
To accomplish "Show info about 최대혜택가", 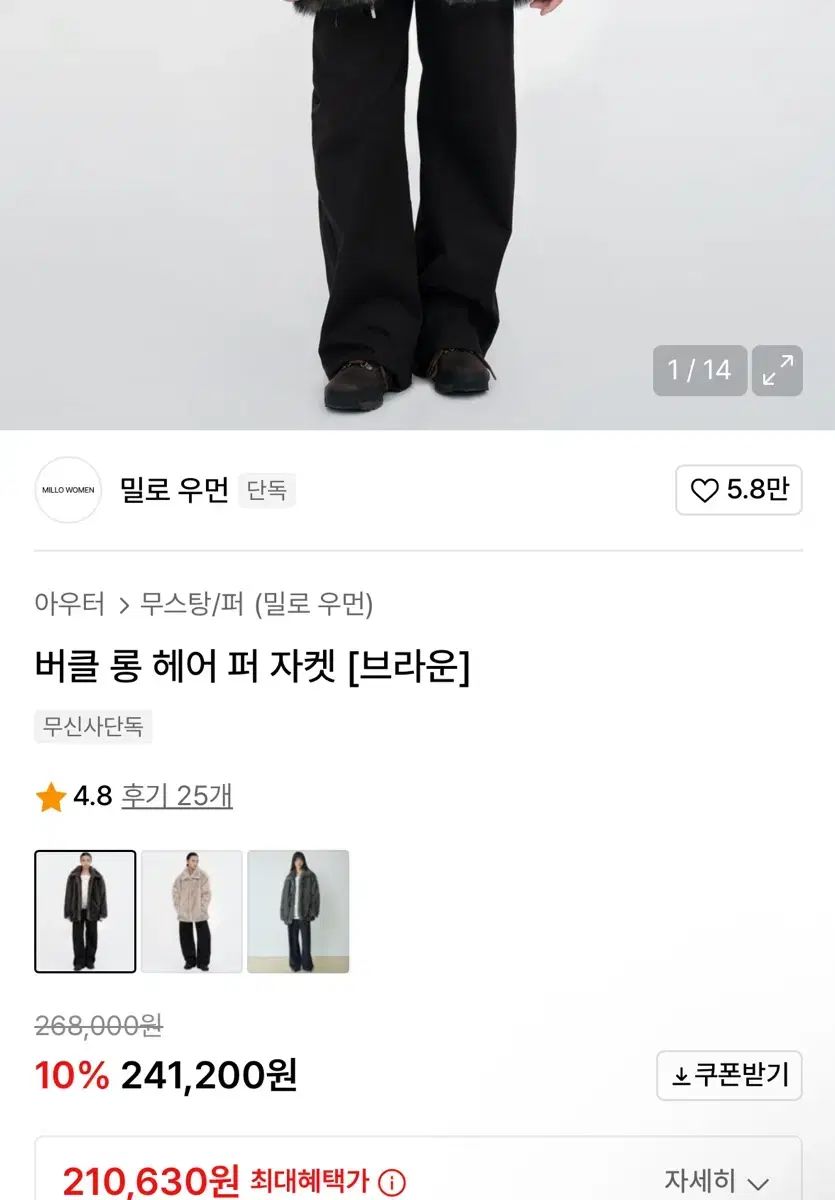I will point(393,1183).
